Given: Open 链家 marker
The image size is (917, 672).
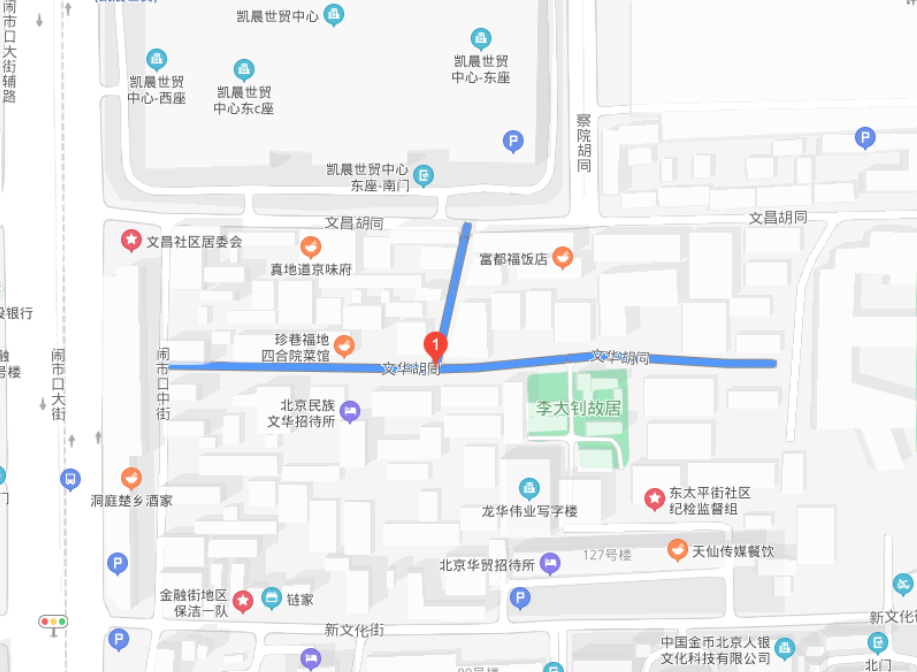Looking at the screenshot, I should pyautogui.click(x=271, y=599).
